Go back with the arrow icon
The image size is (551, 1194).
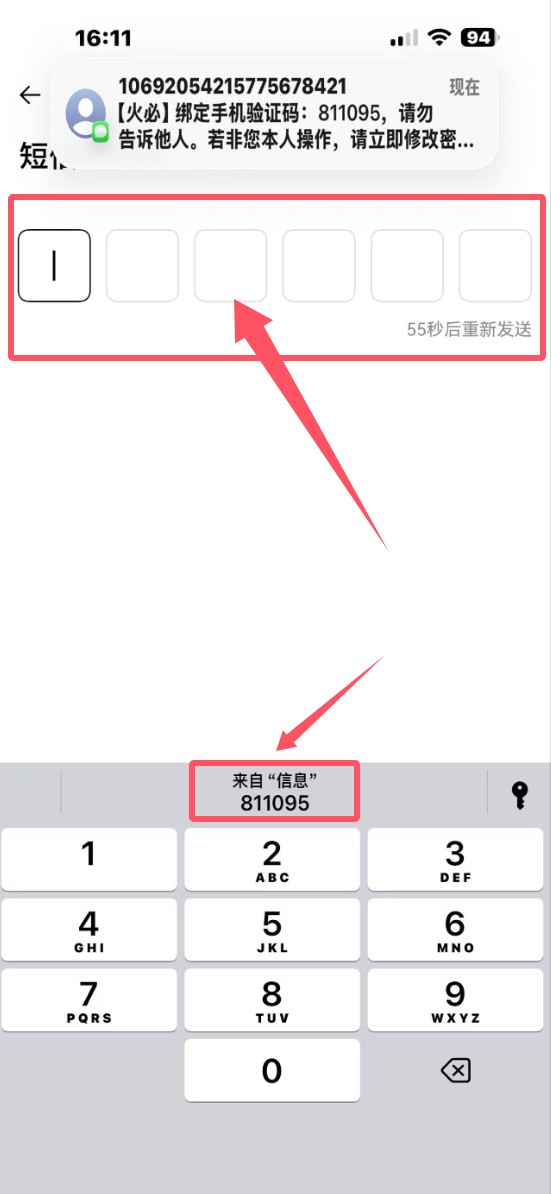[30, 94]
